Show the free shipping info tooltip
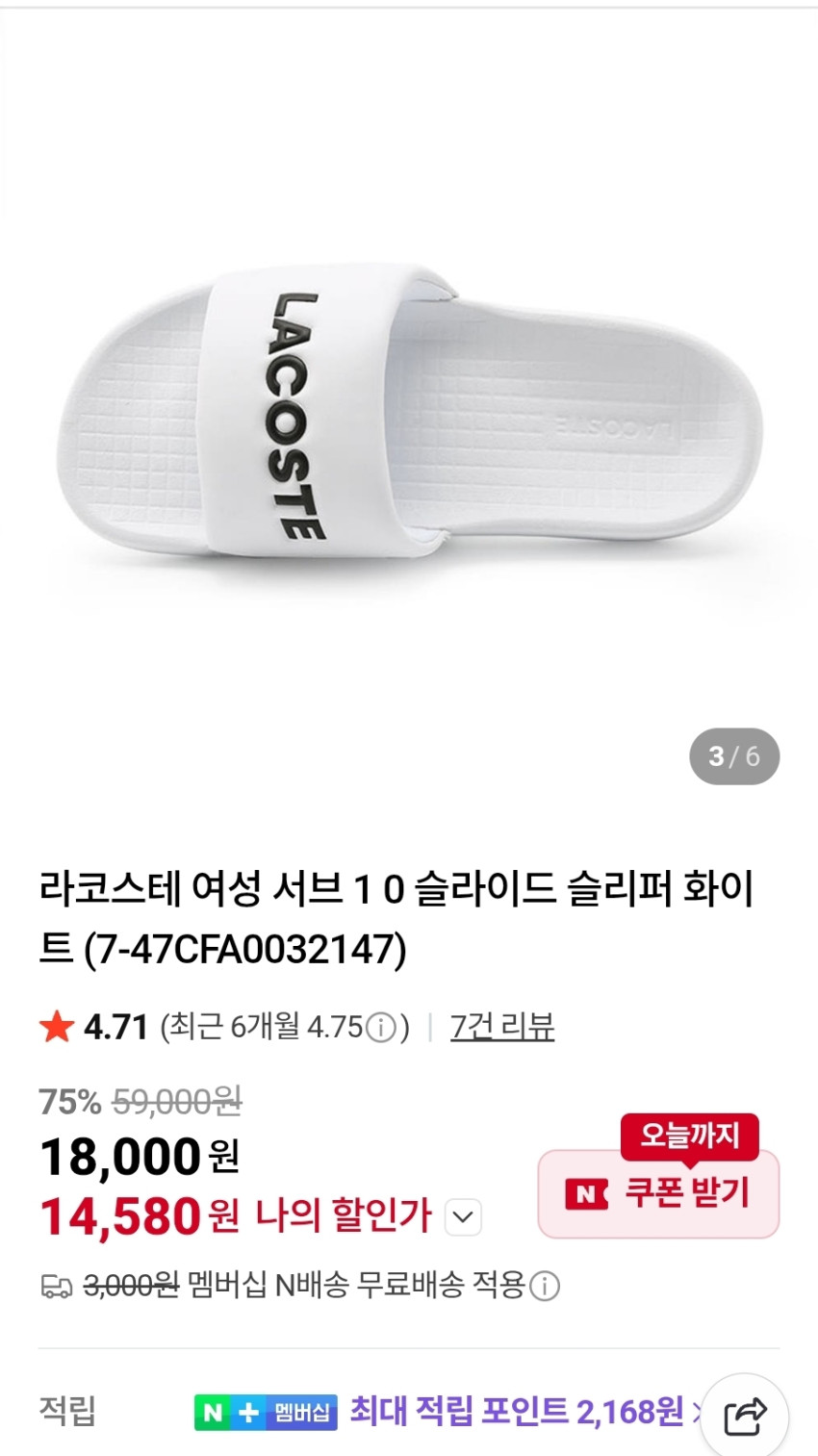Image resolution: width=818 pixels, height=1456 pixels. tap(545, 1286)
